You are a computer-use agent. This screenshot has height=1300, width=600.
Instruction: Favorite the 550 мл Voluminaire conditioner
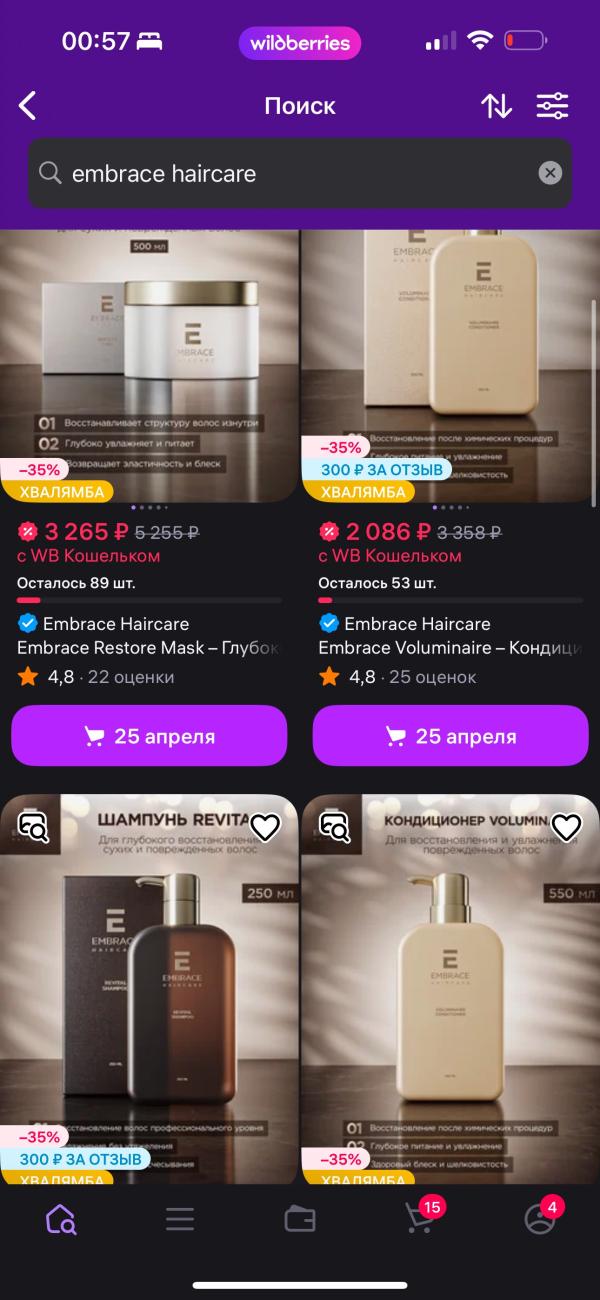[566, 827]
